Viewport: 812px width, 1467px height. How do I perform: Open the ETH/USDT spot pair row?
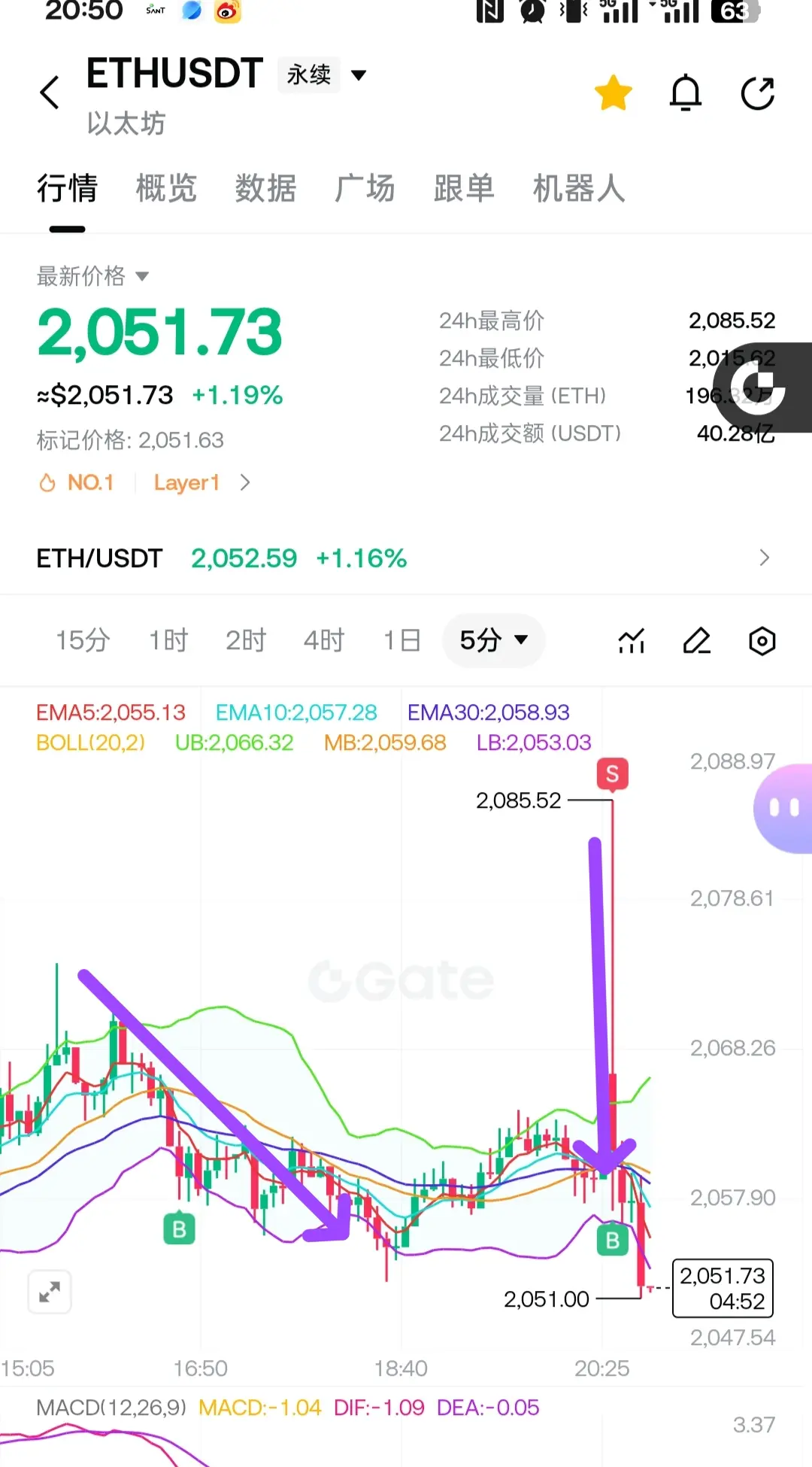tap(406, 558)
